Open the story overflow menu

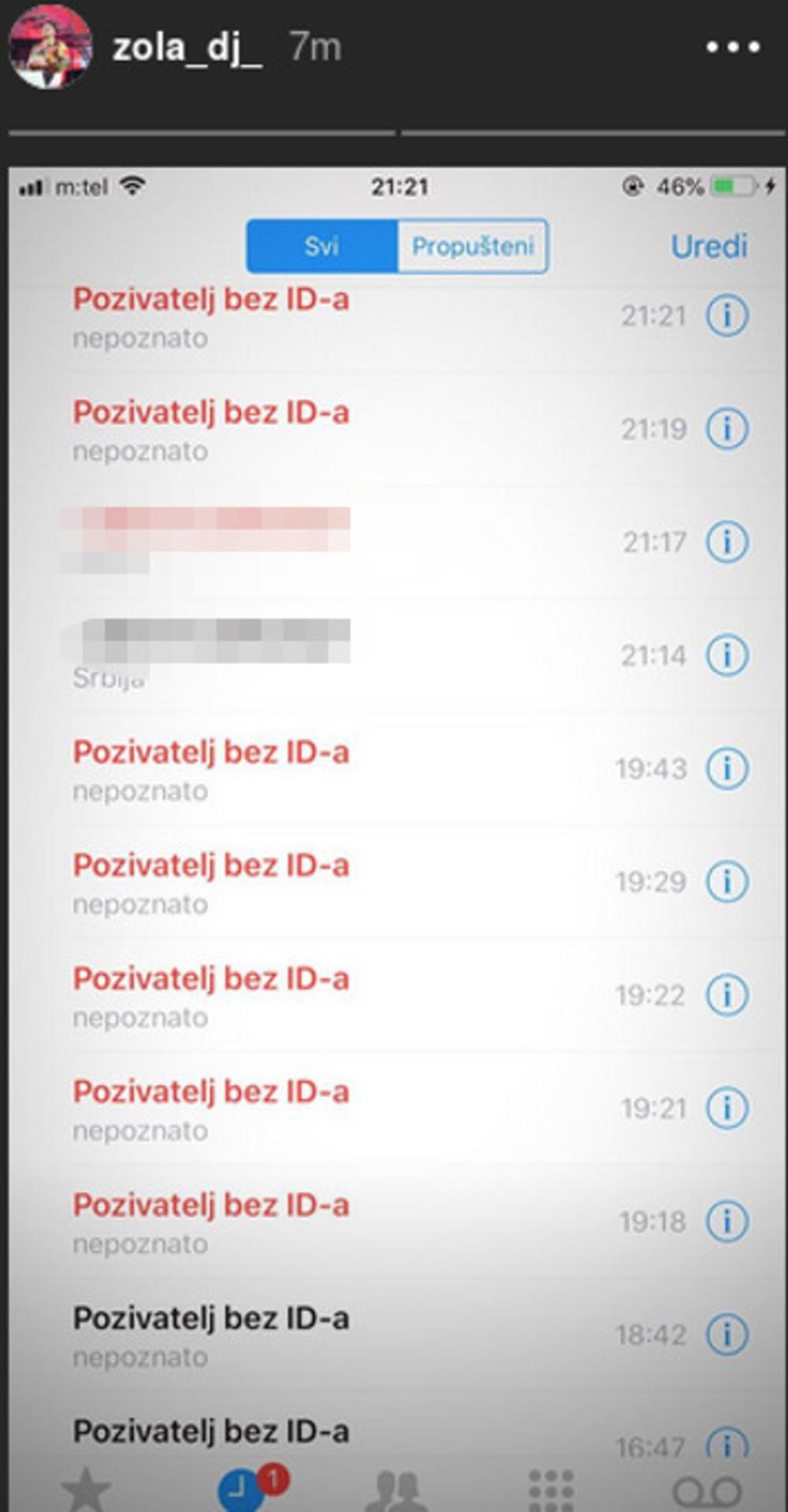pyautogui.click(x=732, y=47)
